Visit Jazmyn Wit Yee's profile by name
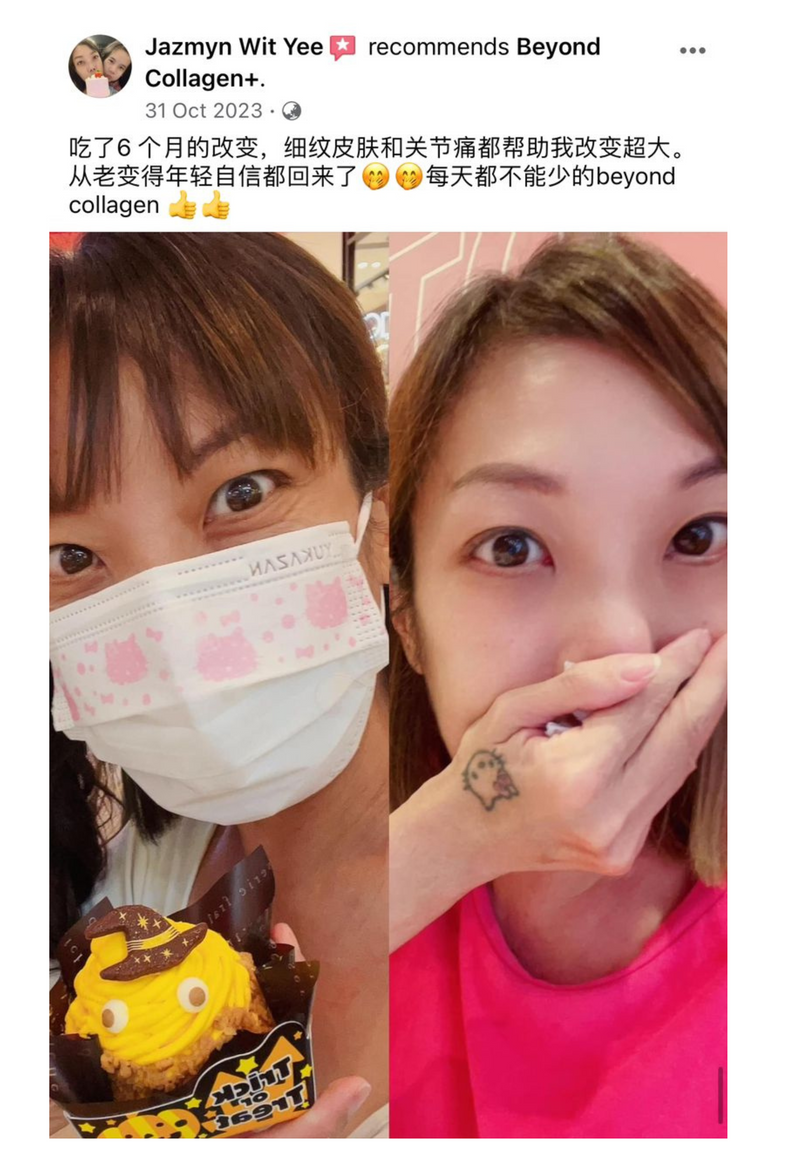This screenshot has width=800, height=1155. pos(234,47)
